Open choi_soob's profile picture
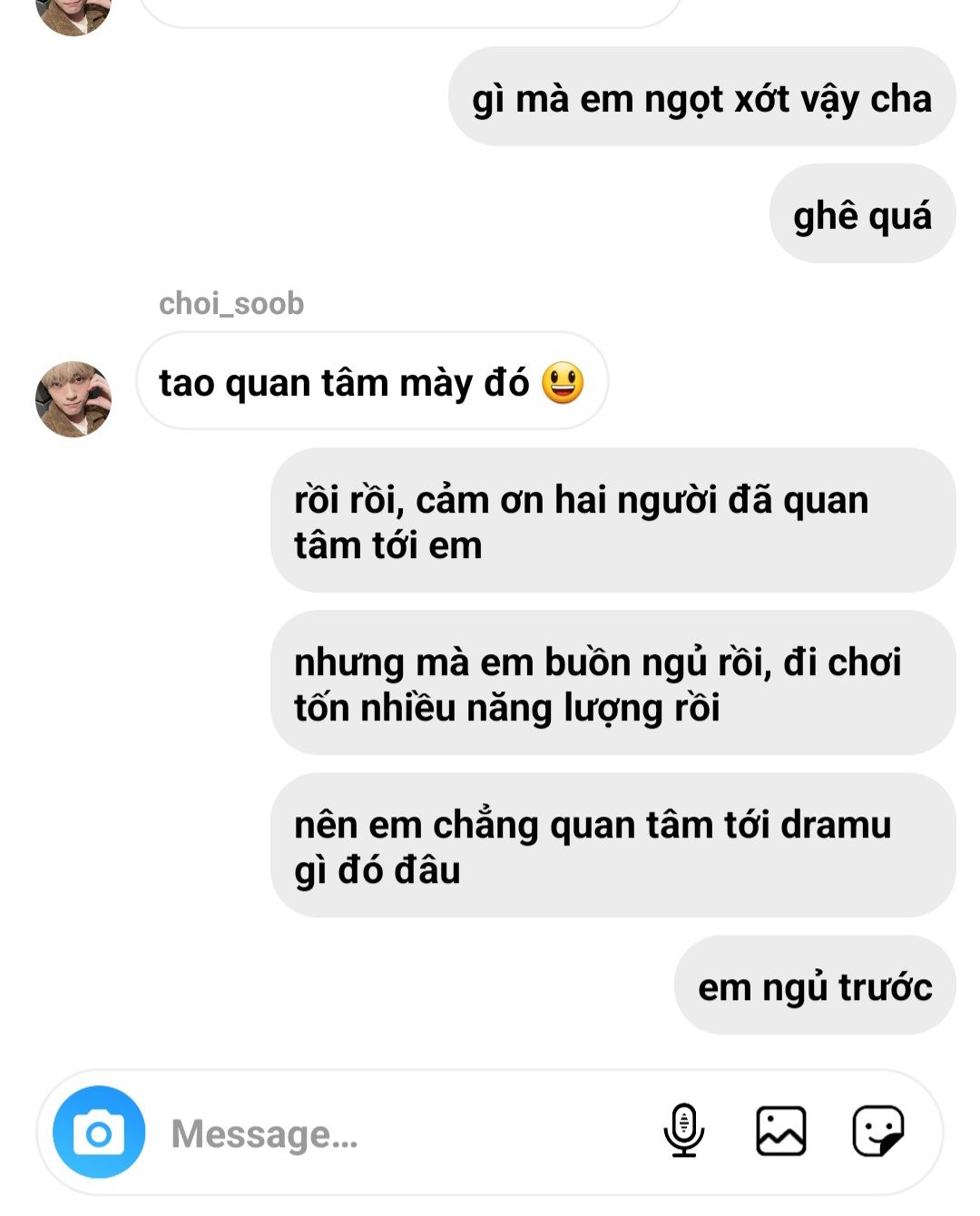The width and height of the screenshot is (980, 1216). [73, 399]
